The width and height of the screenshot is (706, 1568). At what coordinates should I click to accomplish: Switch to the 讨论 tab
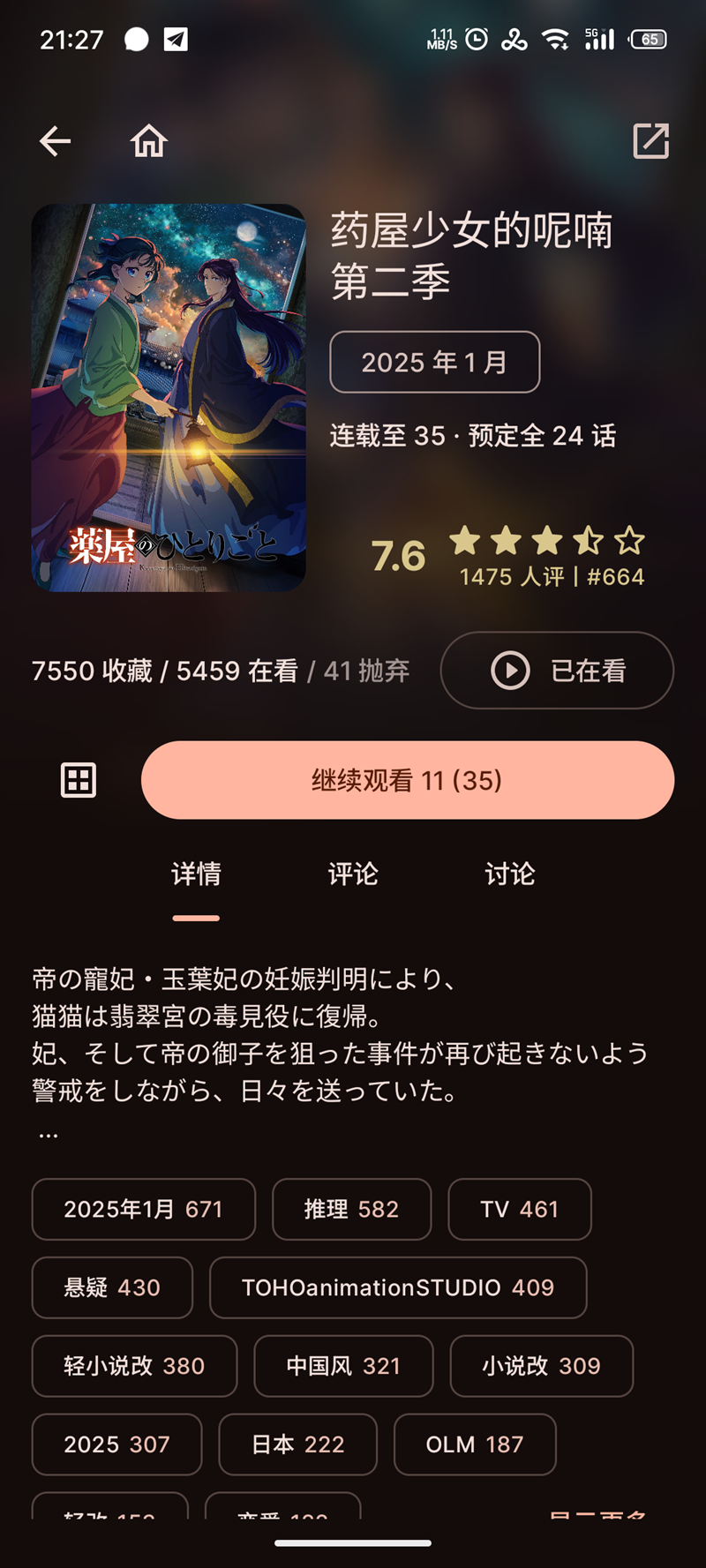coord(509,874)
